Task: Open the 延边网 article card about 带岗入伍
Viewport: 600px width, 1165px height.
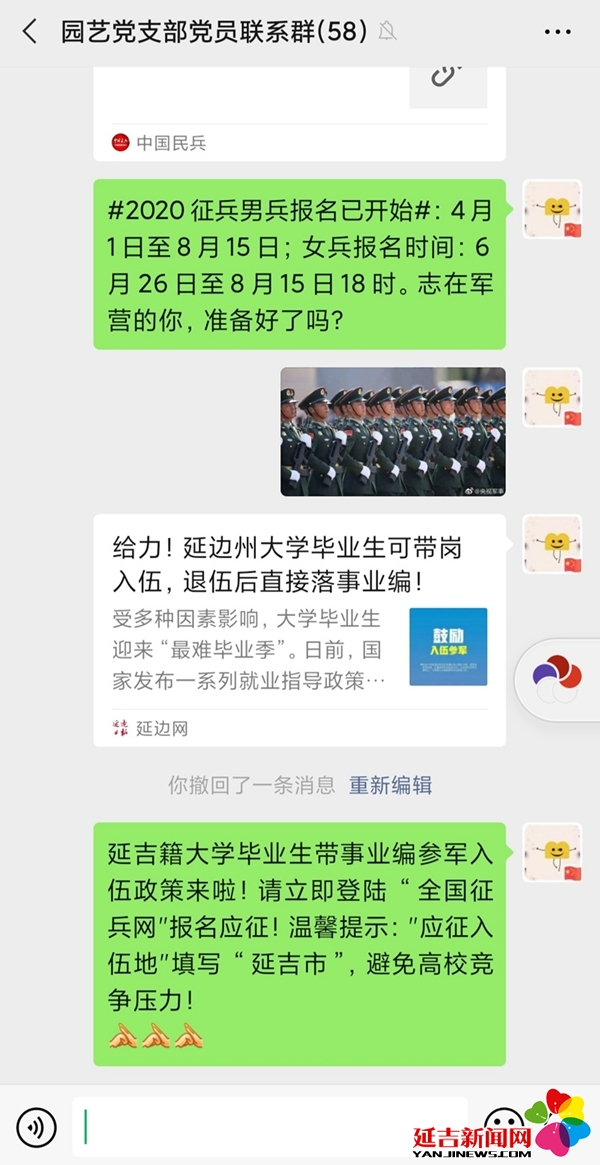Action: point(299,629)
